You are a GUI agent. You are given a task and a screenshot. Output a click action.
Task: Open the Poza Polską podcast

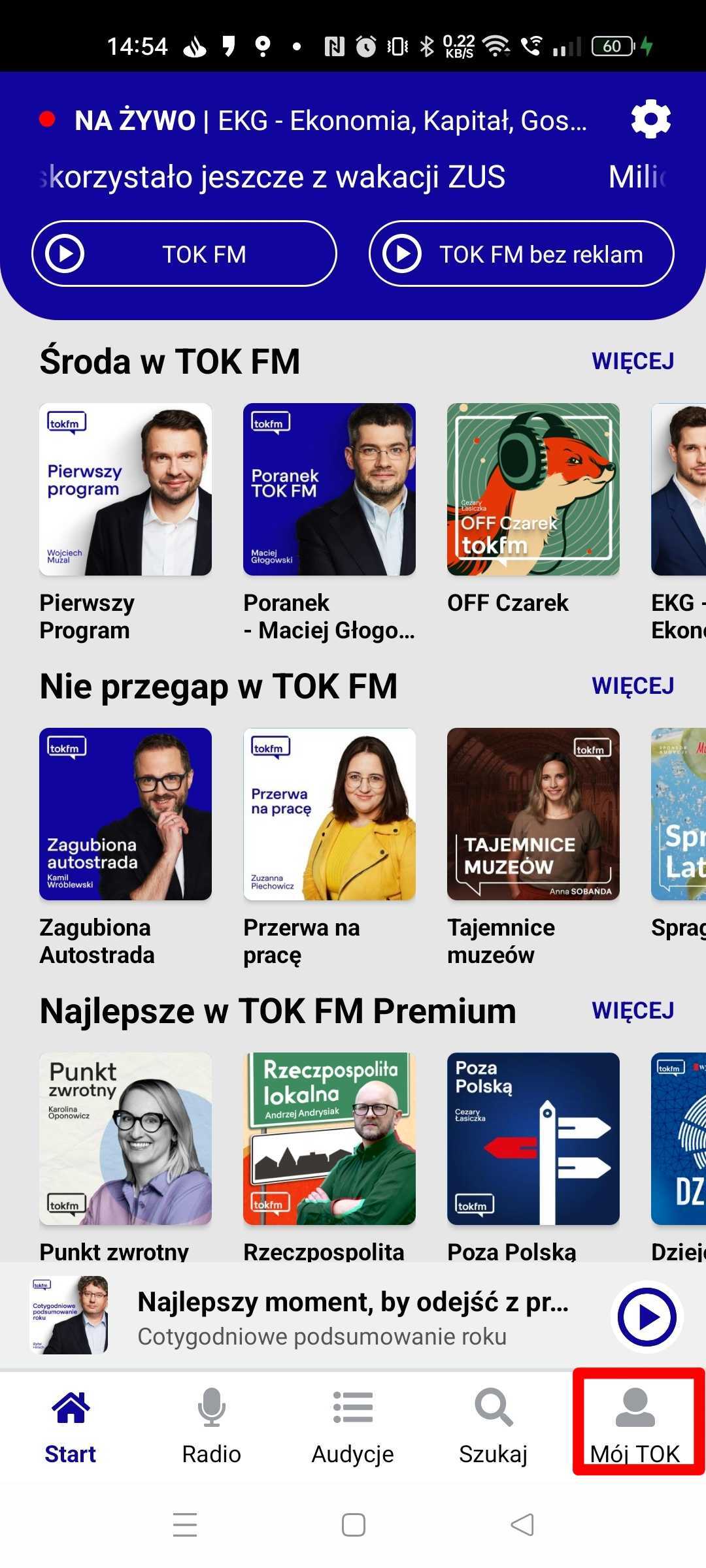click(x=533, y=1139)
